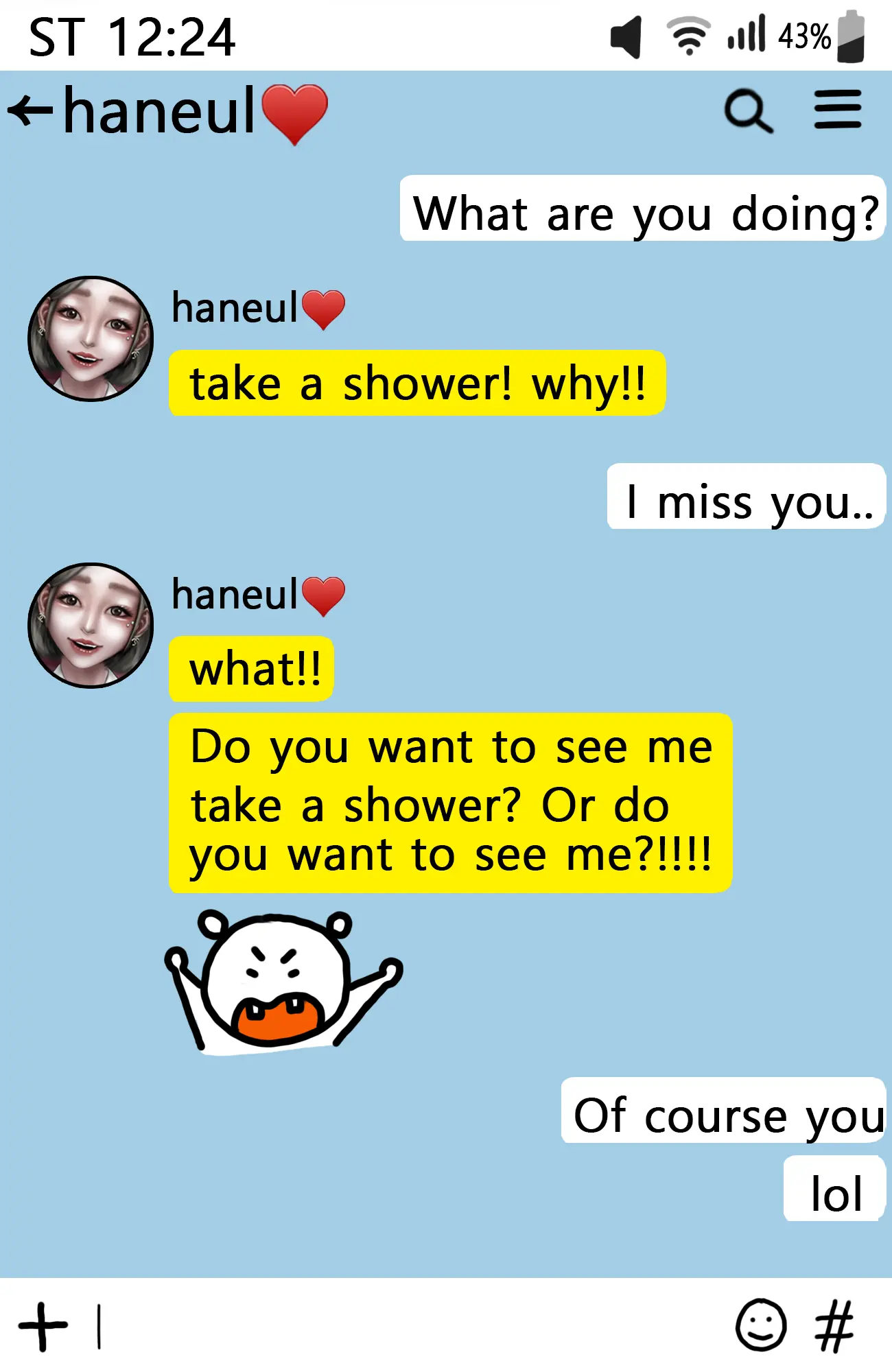Screen dimensions: 892x1372
Task: Go back from haneul's chat
Action: [x=30, y=110]
